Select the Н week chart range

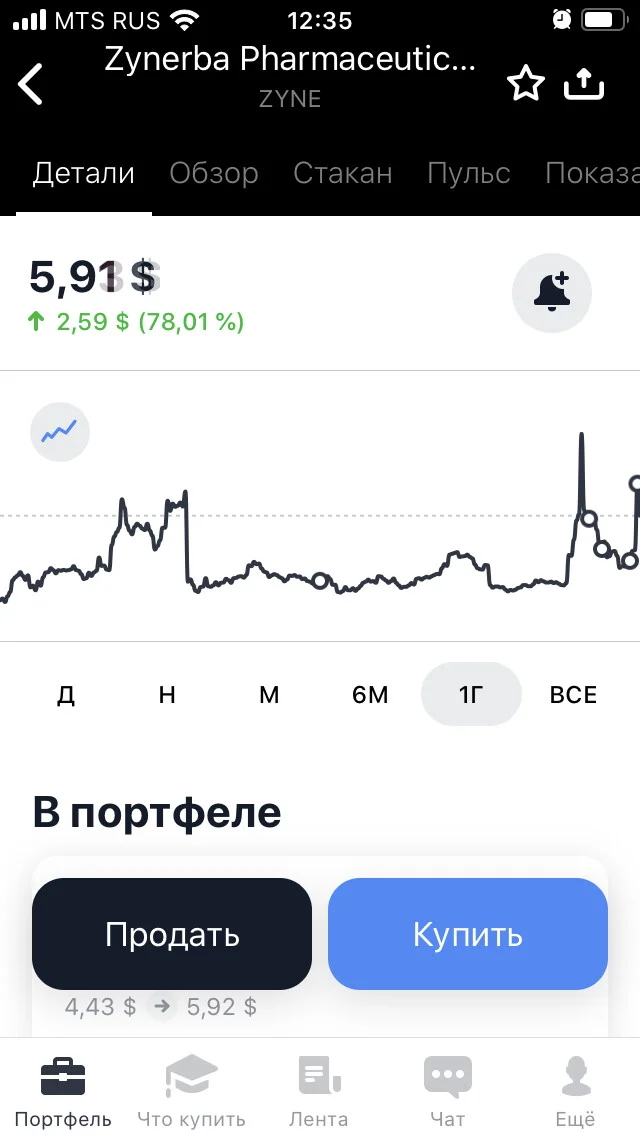[x=167, y=695]
